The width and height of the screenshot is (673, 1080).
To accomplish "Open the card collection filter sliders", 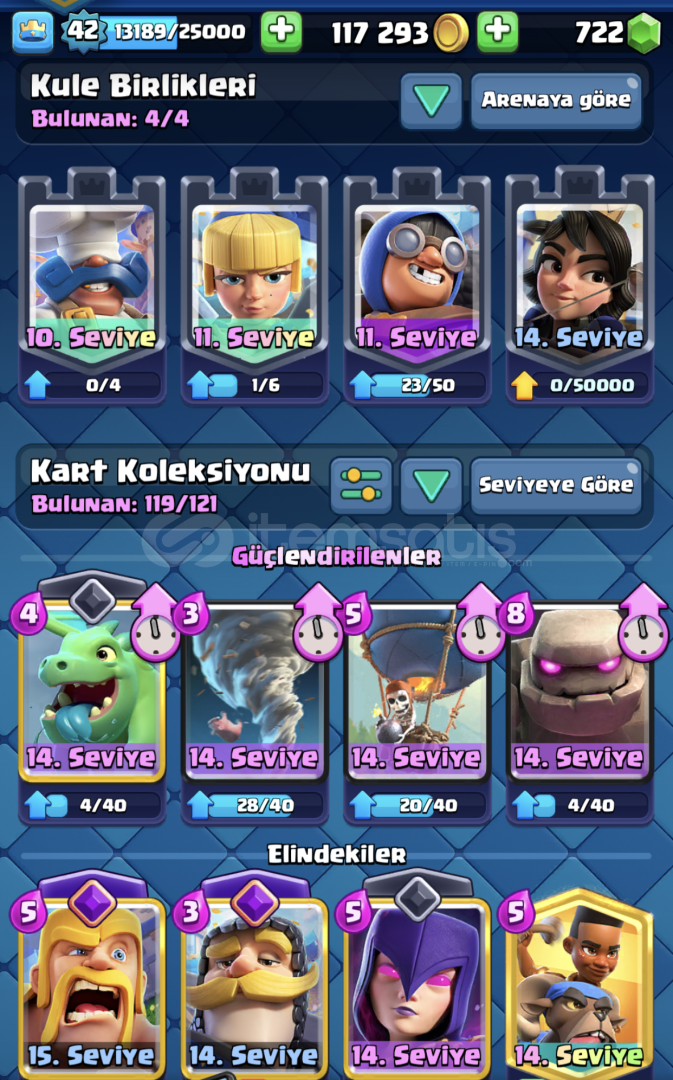I will (362, 486).
